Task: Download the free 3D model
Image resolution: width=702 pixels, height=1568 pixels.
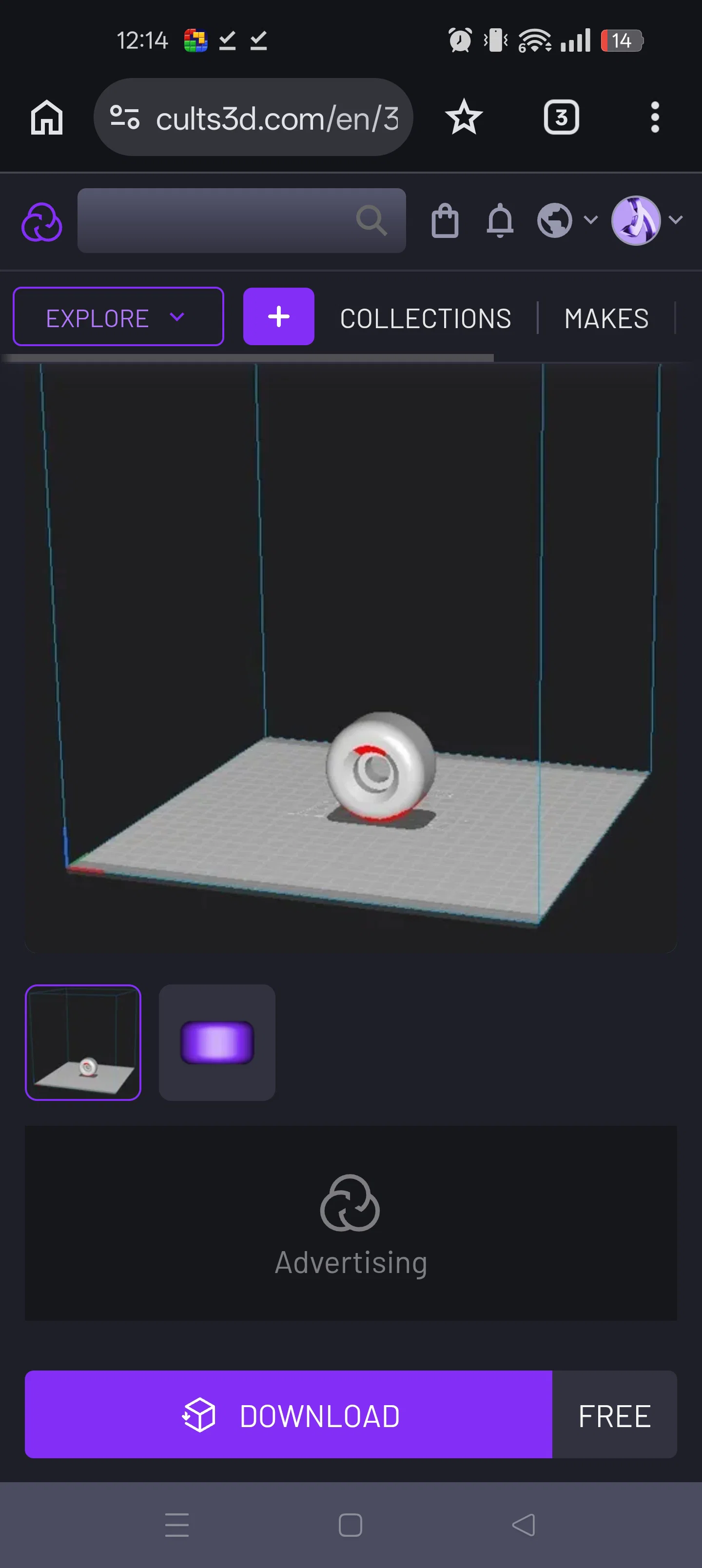Action: point(289,1414)
